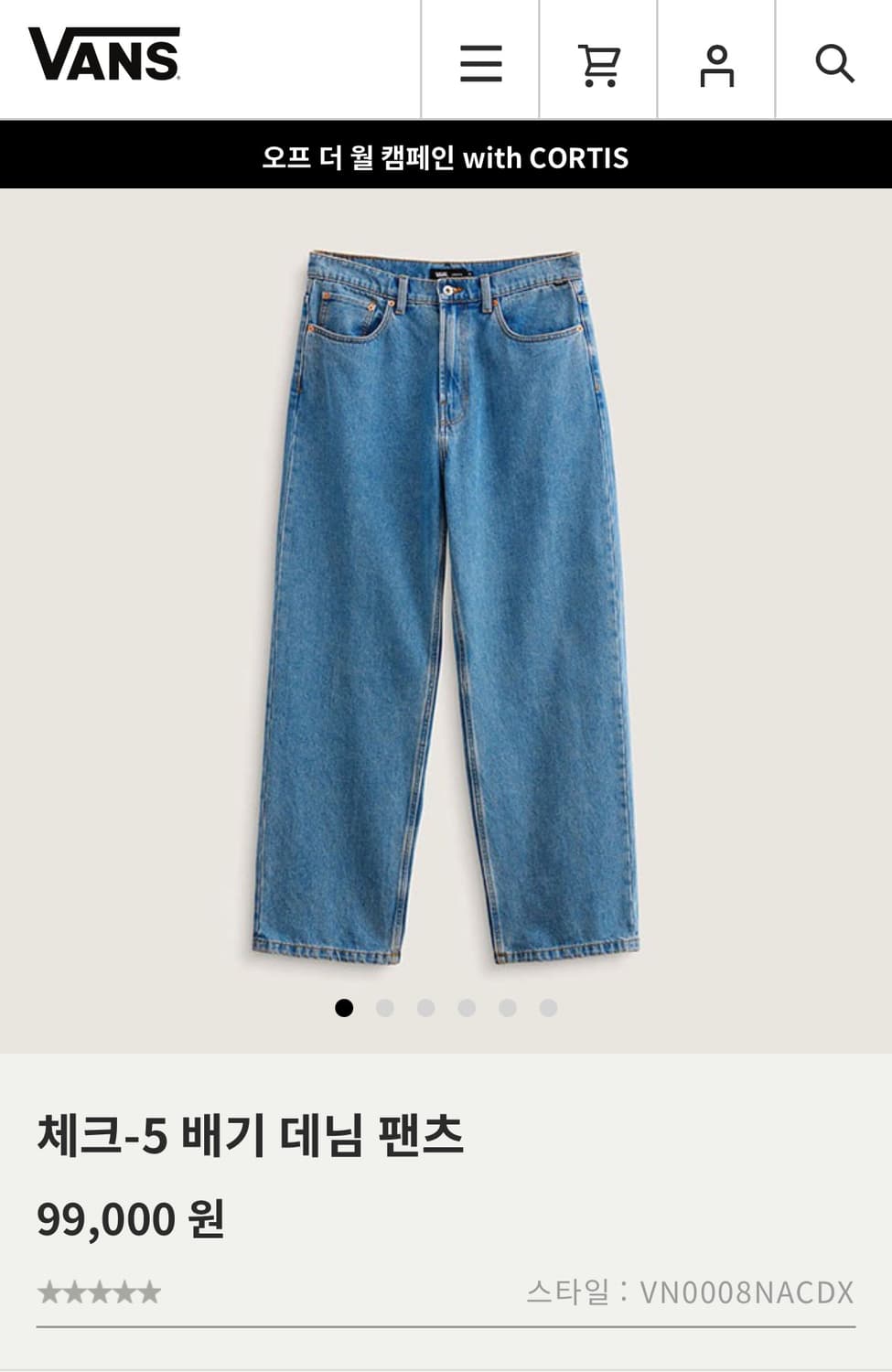Select the first carousel dot

click(343, 1007)
